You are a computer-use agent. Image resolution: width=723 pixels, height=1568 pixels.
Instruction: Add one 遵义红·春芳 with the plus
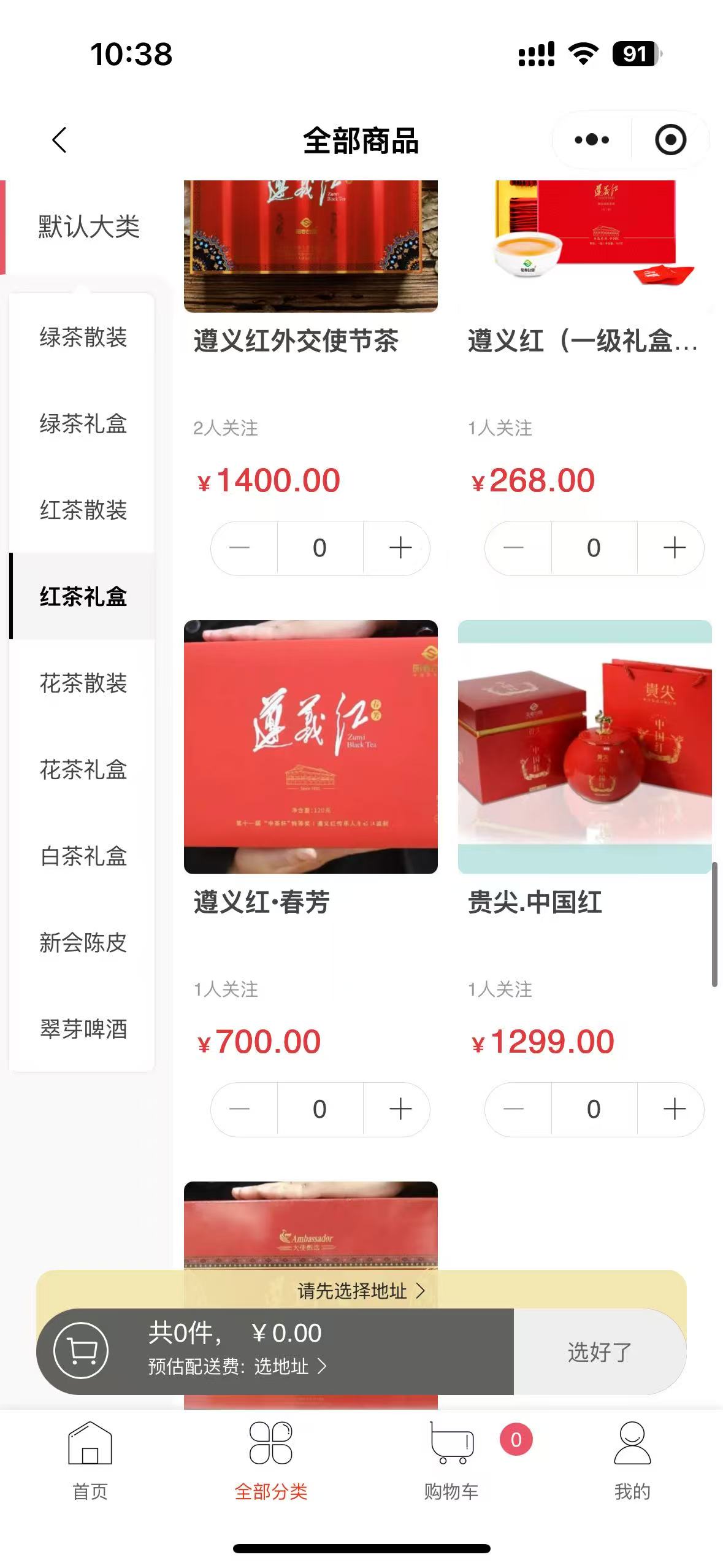(400, 1109)
